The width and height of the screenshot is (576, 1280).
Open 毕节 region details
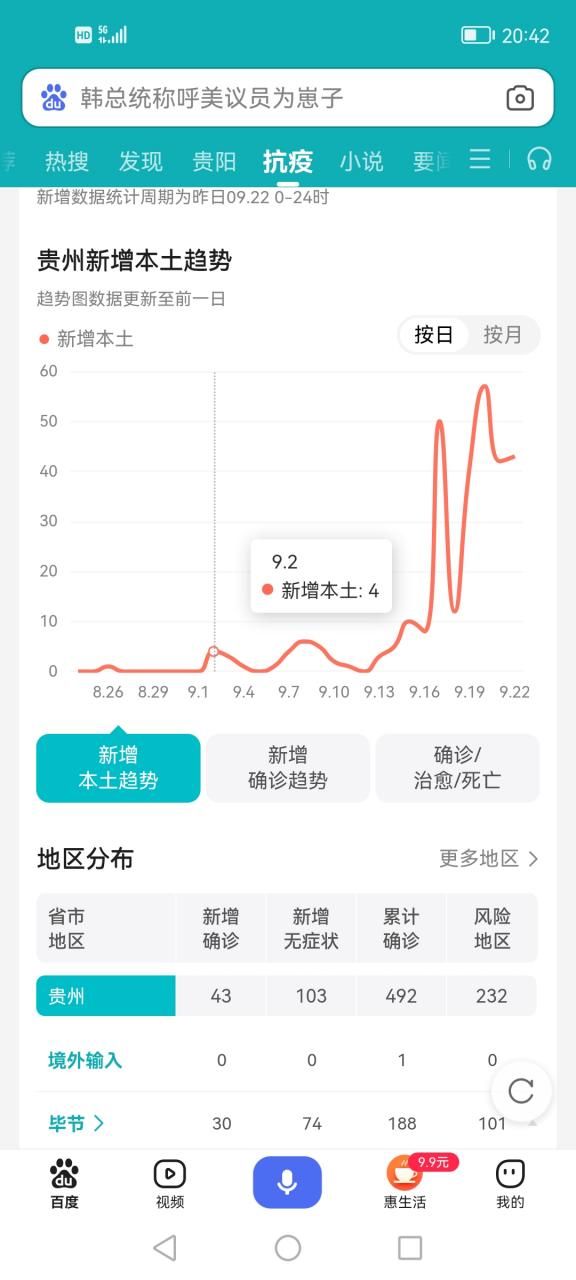(x=76, y=1123)
